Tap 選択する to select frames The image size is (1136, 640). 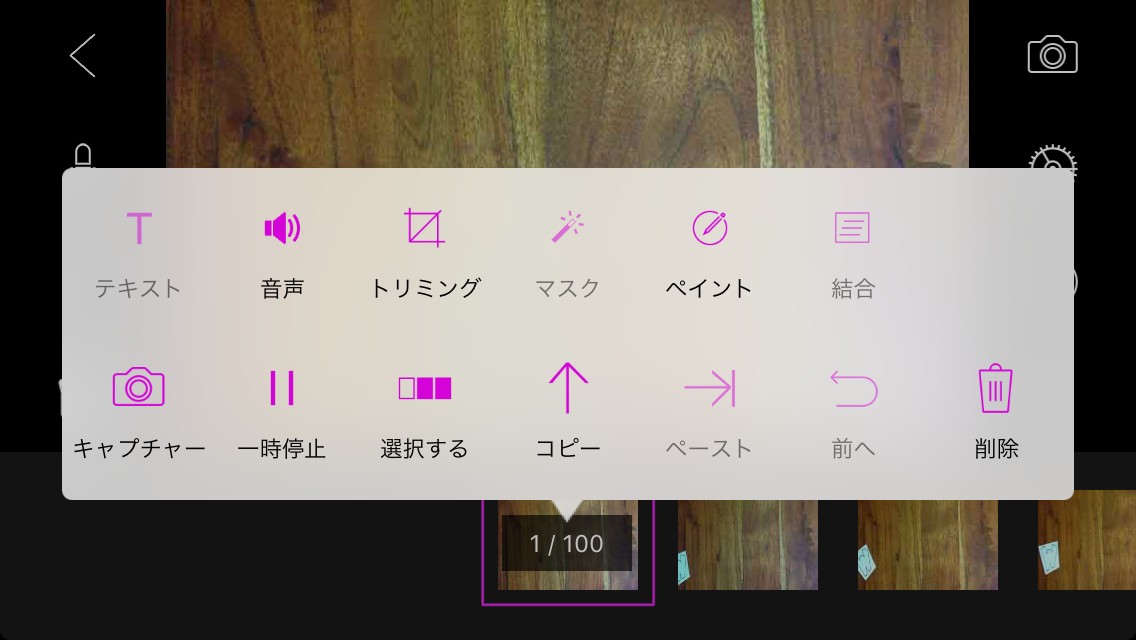(425, 413)
